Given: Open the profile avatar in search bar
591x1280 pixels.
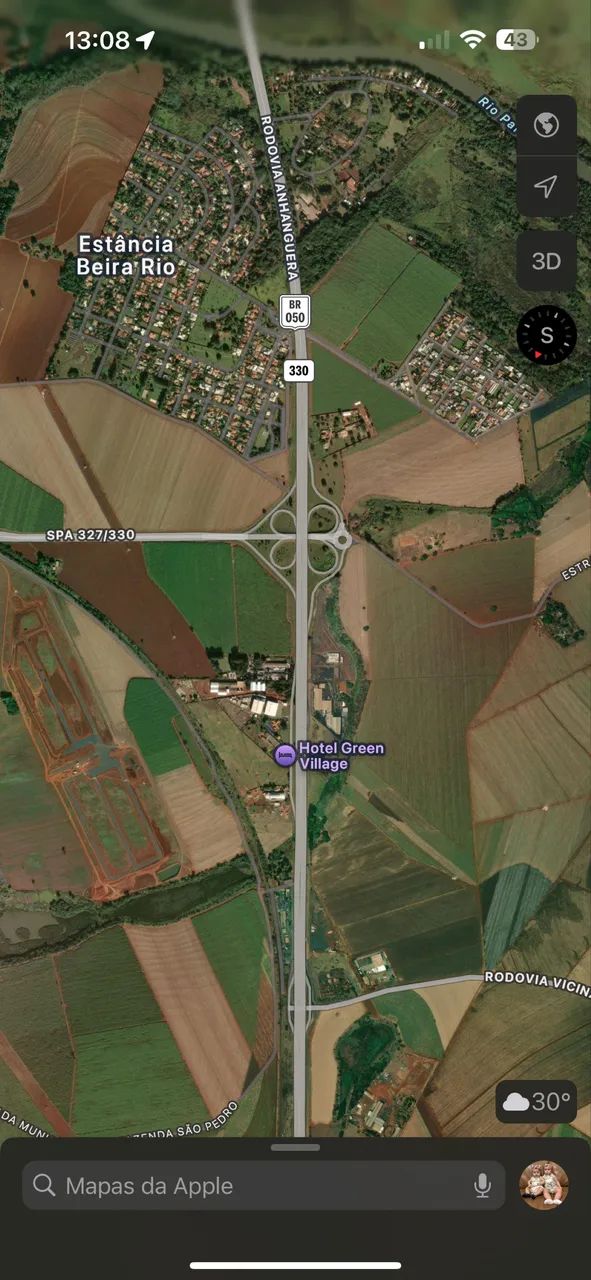Looking at the screenshot, I should point(544,1185).
